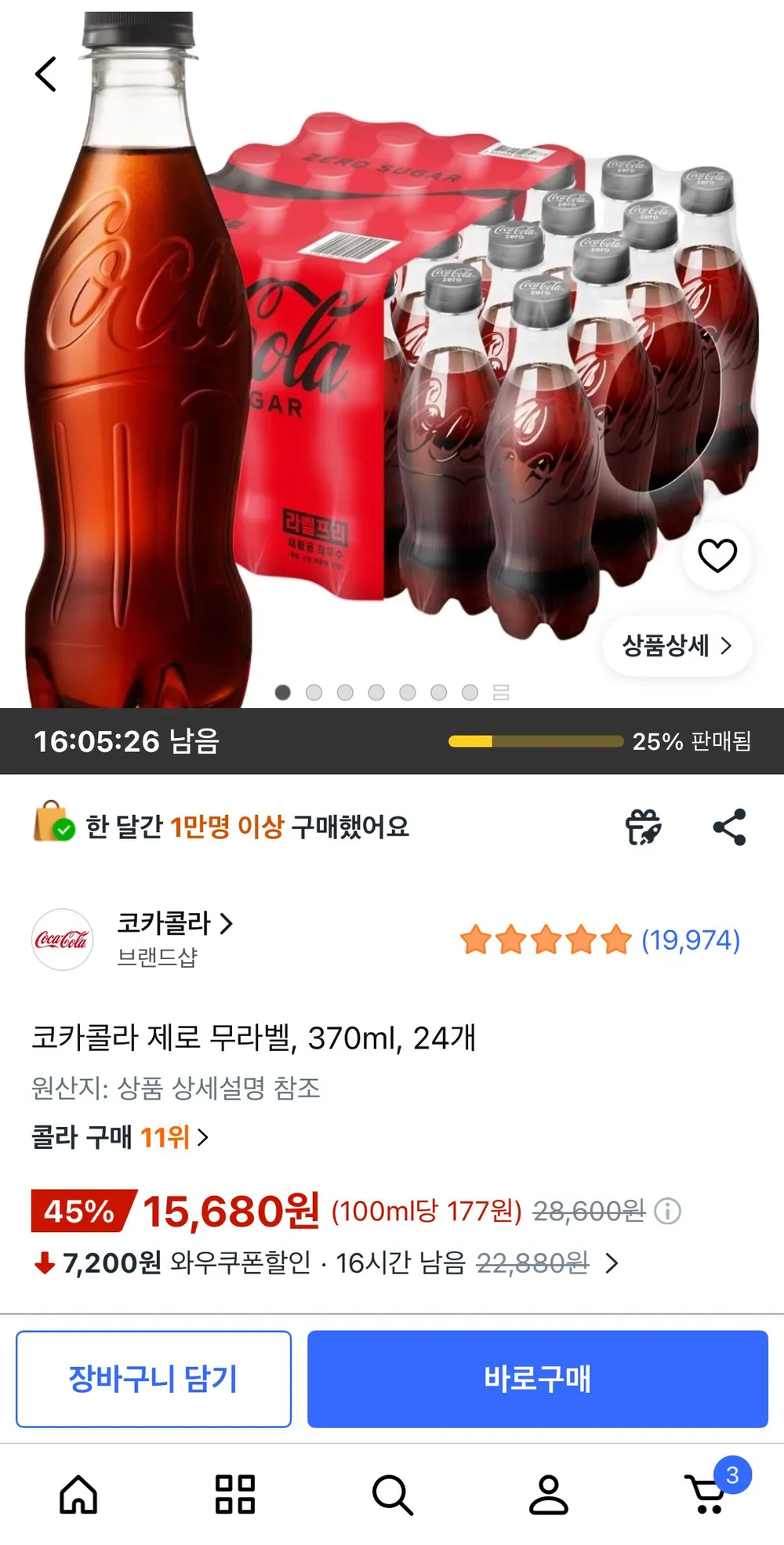Open 상품상세 product details

tap(677, 645)
